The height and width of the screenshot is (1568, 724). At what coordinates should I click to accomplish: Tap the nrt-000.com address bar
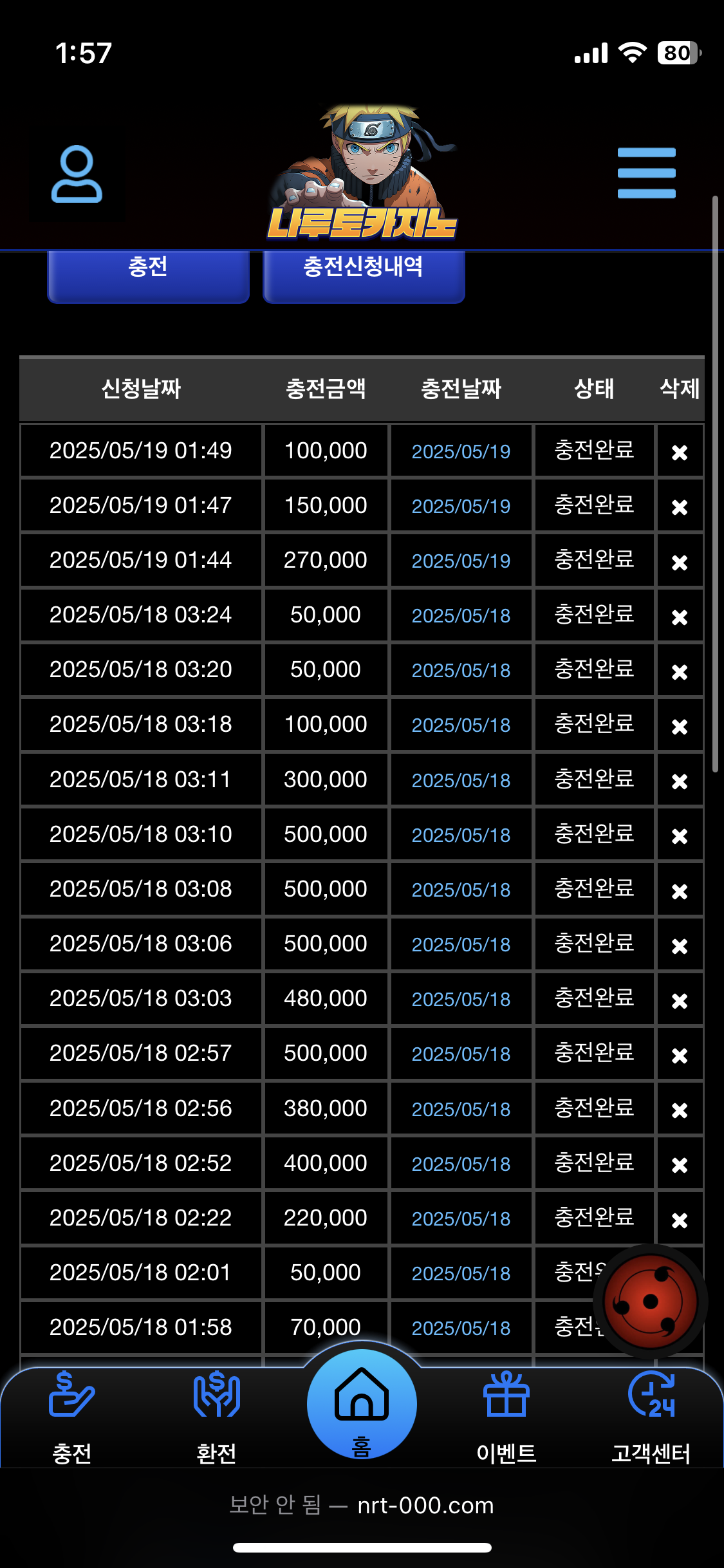(x=362, y=1506)
